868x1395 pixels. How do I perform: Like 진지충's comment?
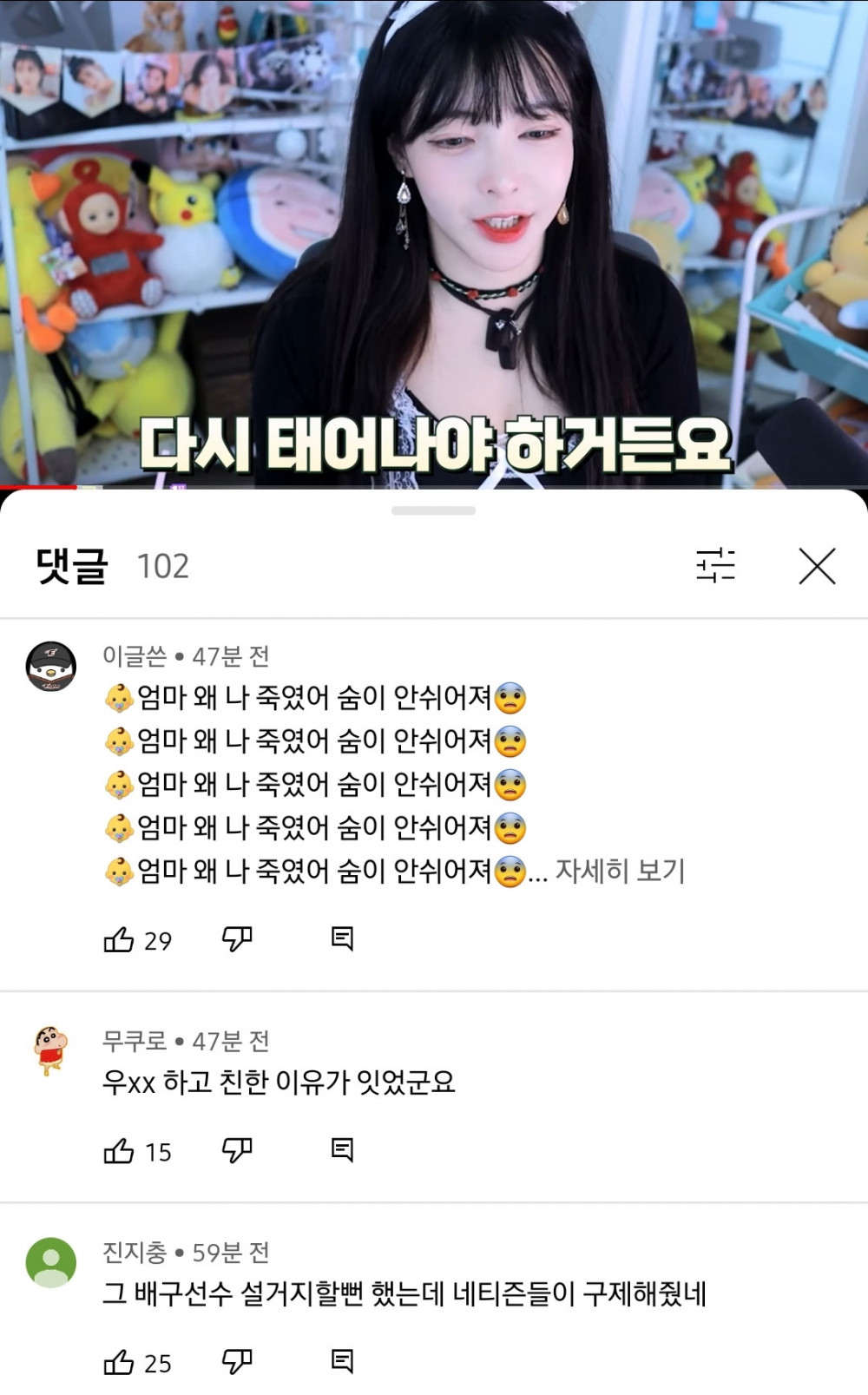pos(119,1362)
